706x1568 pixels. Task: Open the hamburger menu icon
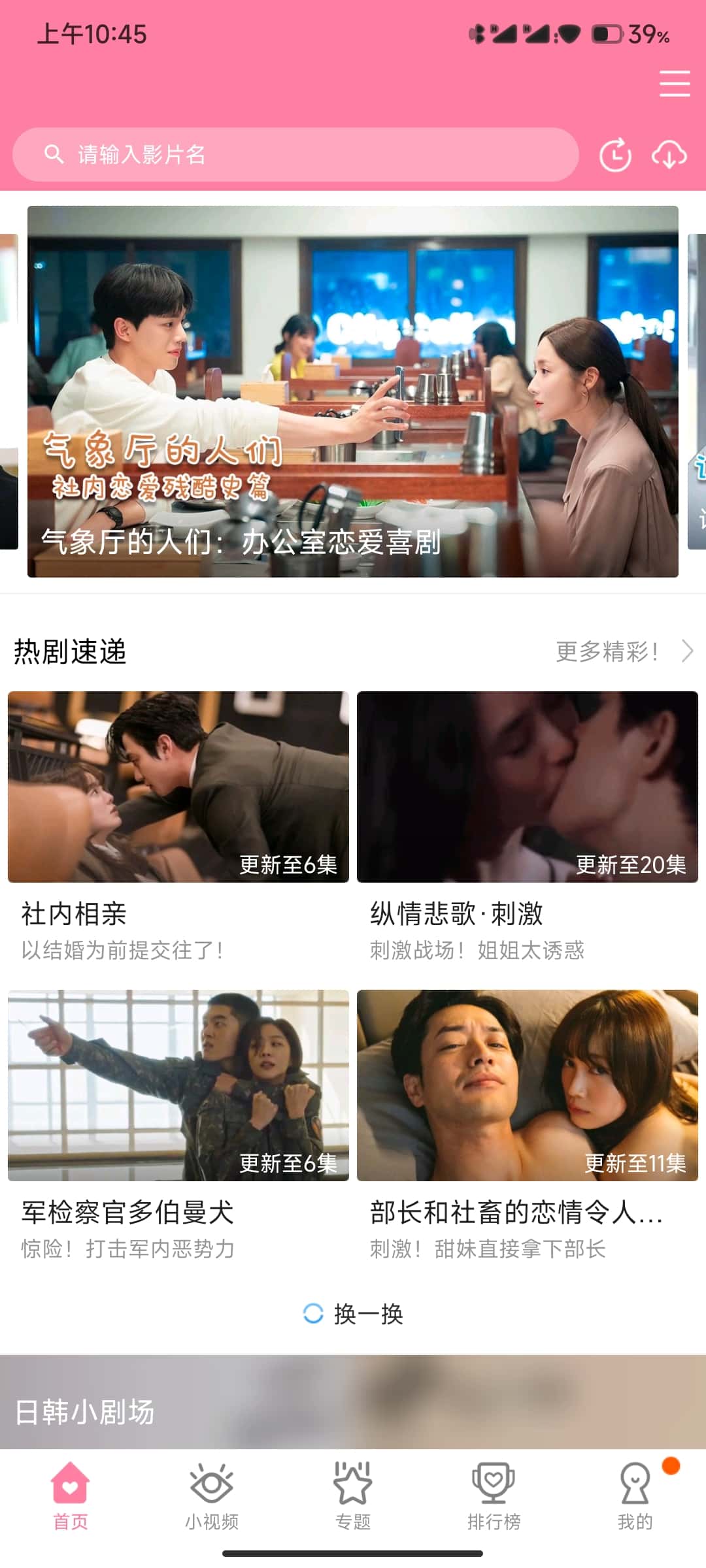pyautogui.click(x=675, y=84)
